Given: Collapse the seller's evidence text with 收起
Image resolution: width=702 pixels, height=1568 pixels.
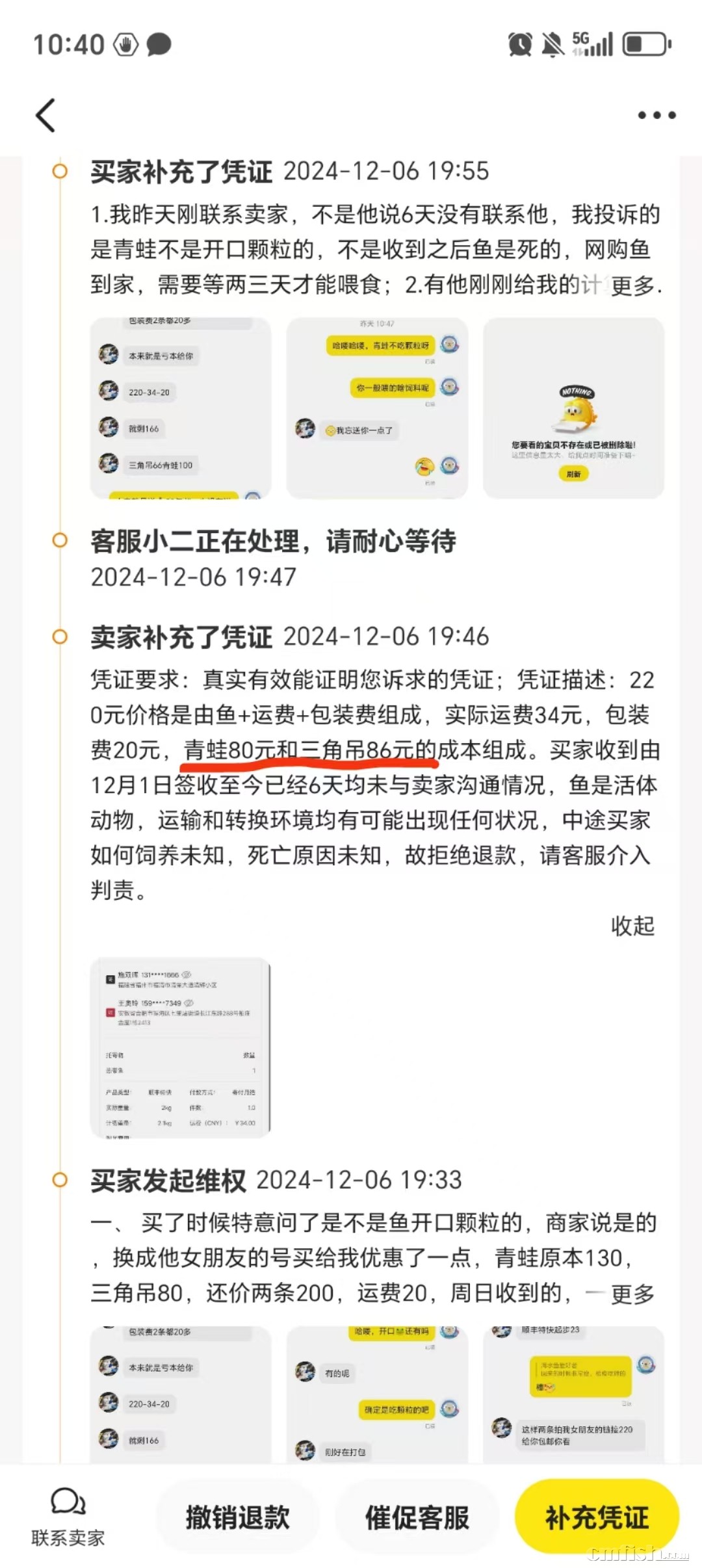Looking at the screenshot, I should 632,925.
